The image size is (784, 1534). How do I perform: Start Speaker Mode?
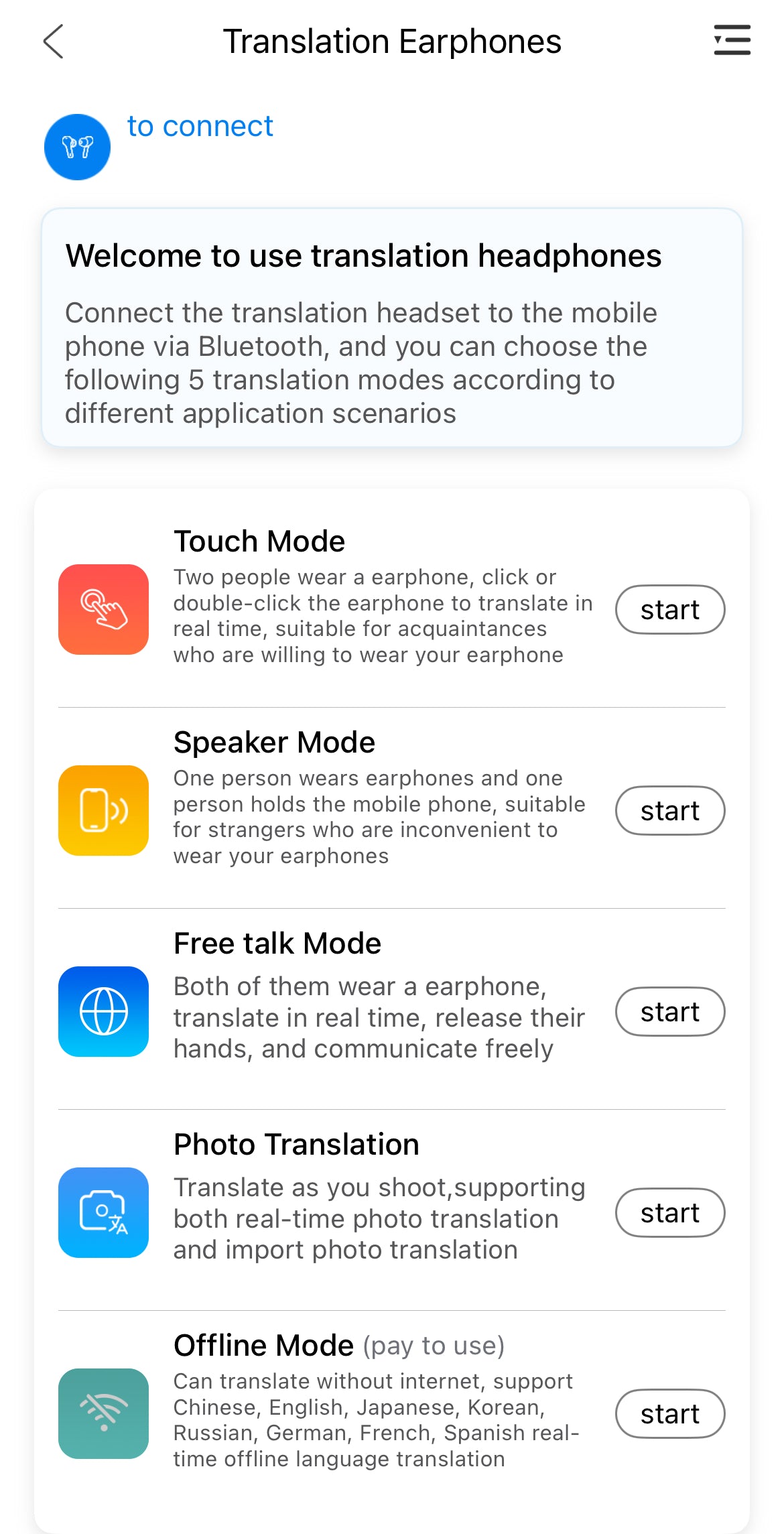pos(669,811)
